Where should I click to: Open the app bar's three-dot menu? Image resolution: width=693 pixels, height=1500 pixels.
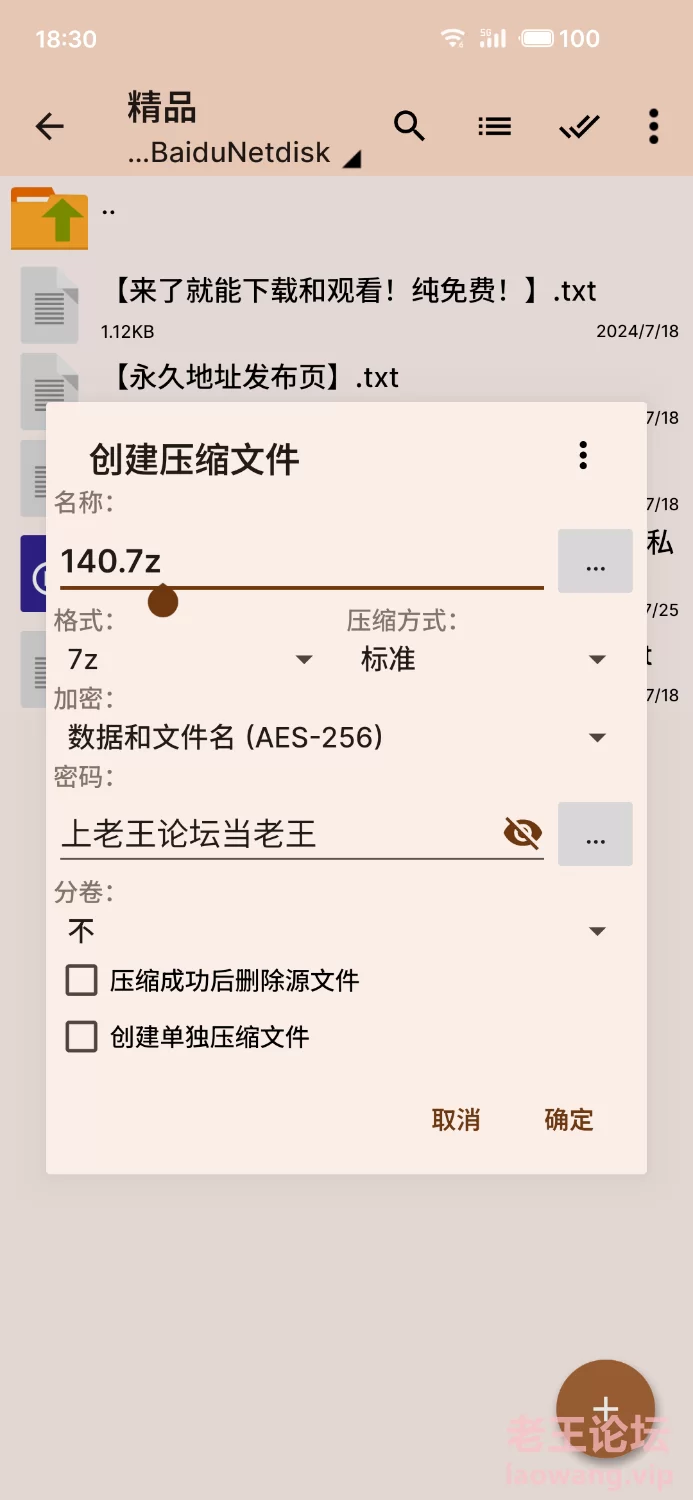(x=653, y=126)
